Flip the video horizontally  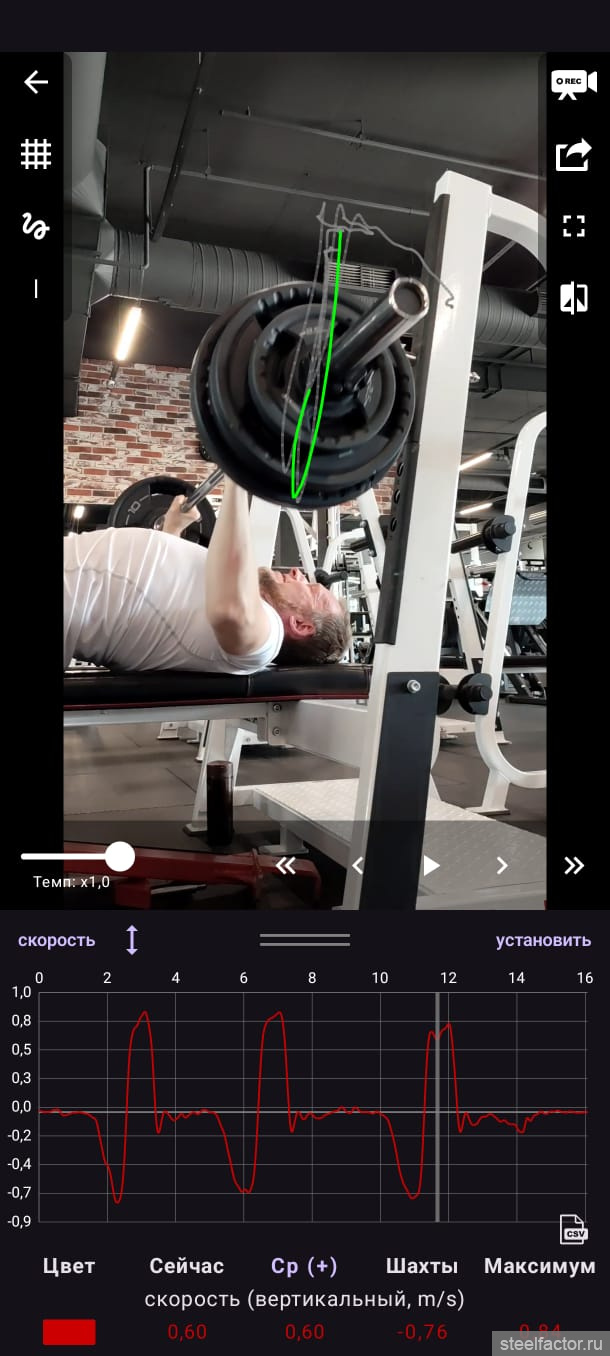coord(573,298)
